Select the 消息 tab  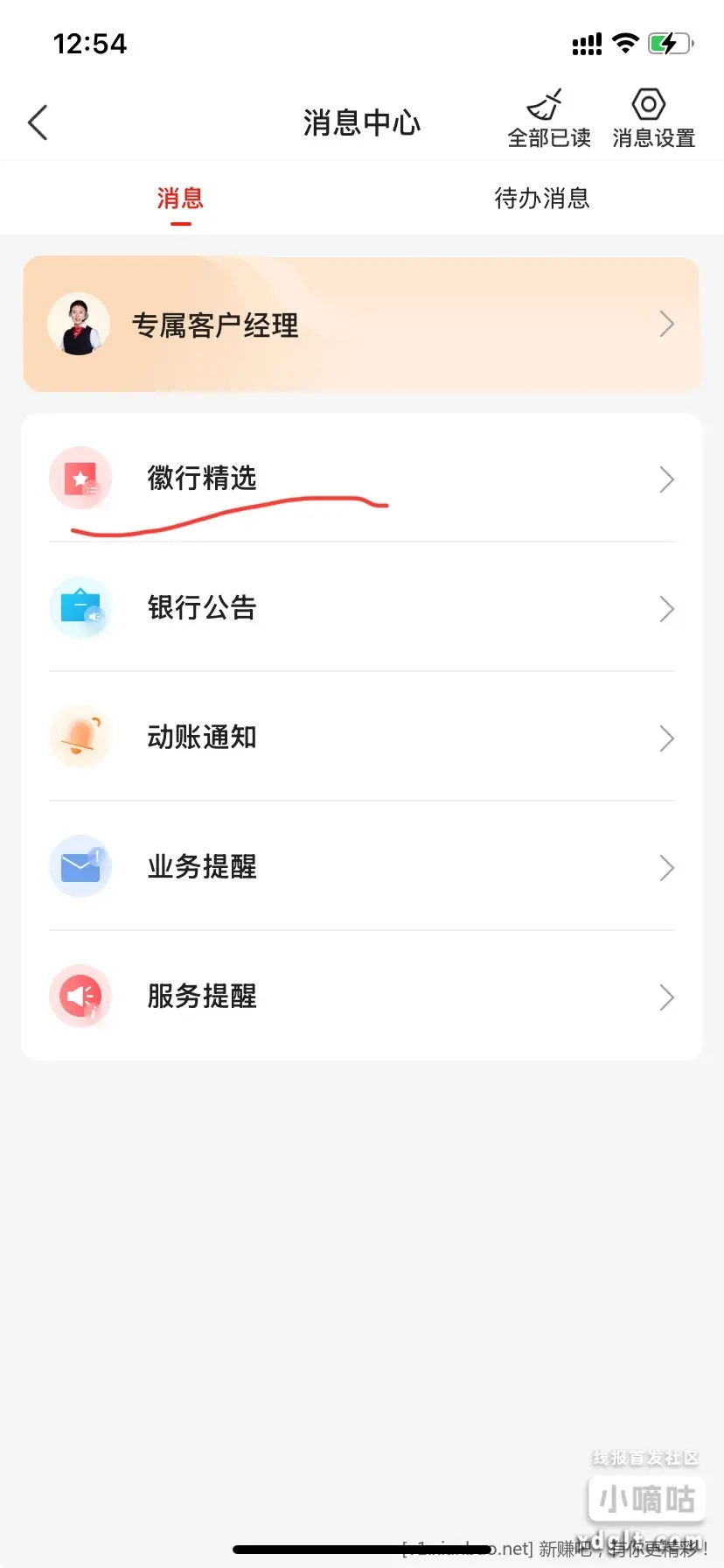click(180, 199)
